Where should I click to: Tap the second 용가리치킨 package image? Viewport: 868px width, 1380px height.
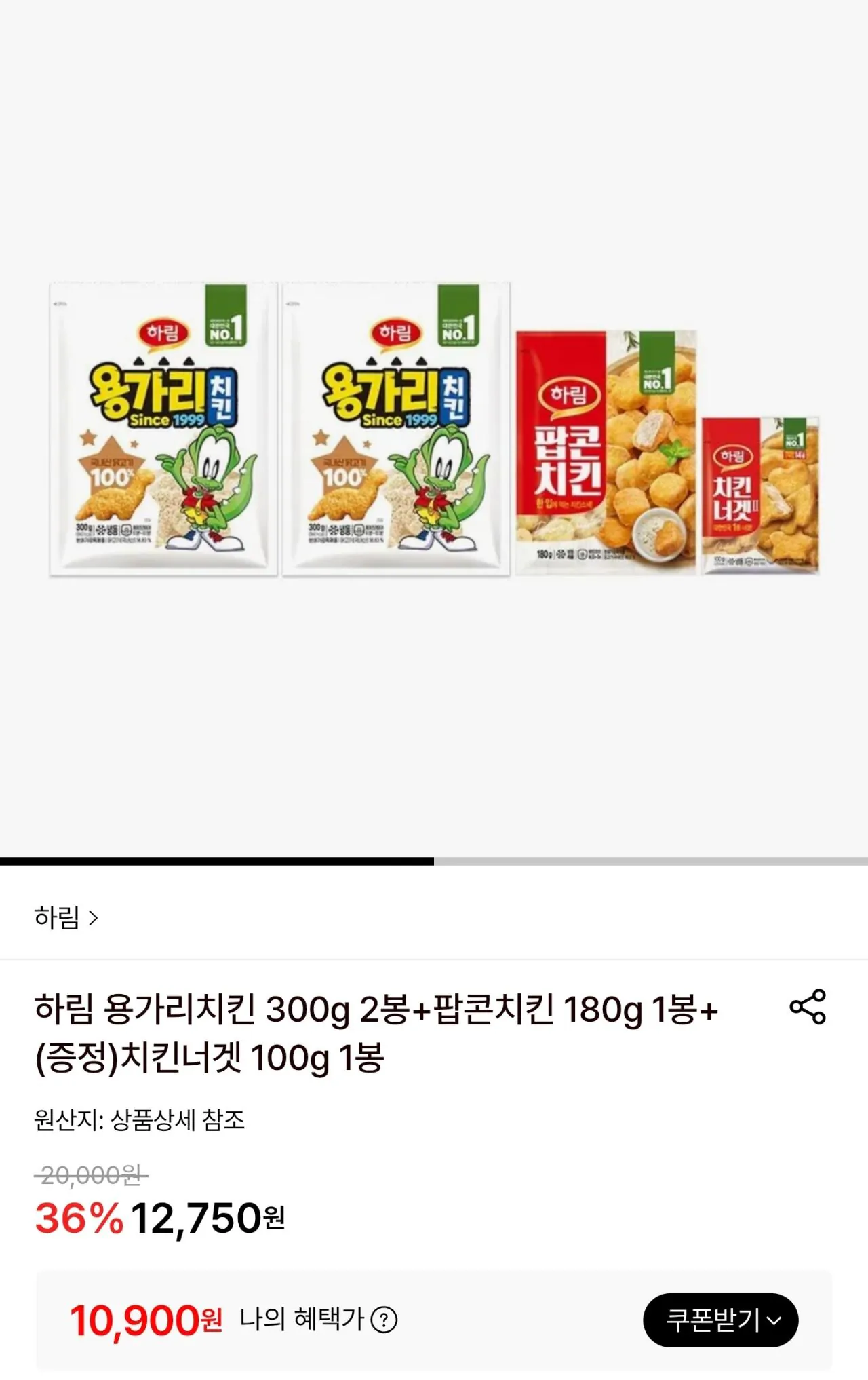[x=393, y=430]
